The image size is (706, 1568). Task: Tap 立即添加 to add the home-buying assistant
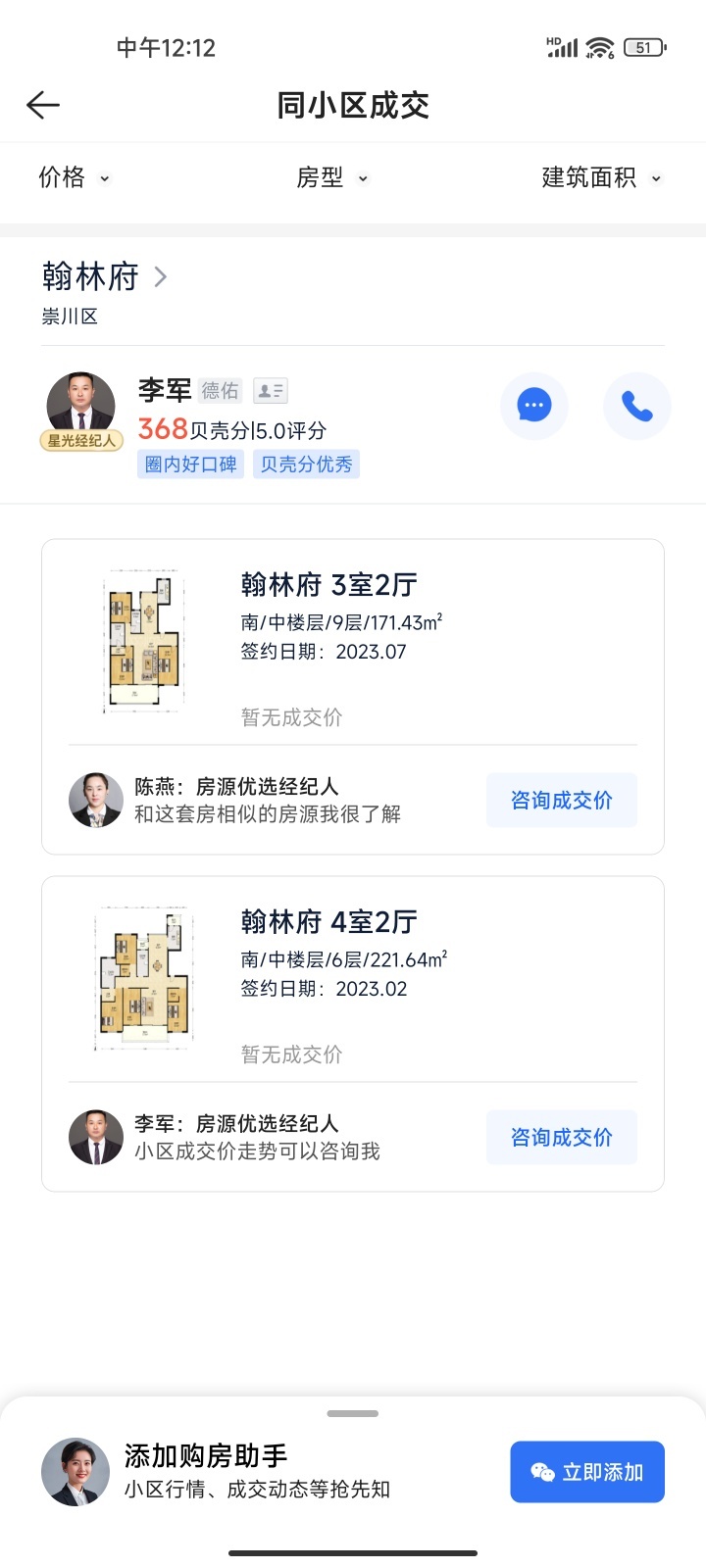586,1472
